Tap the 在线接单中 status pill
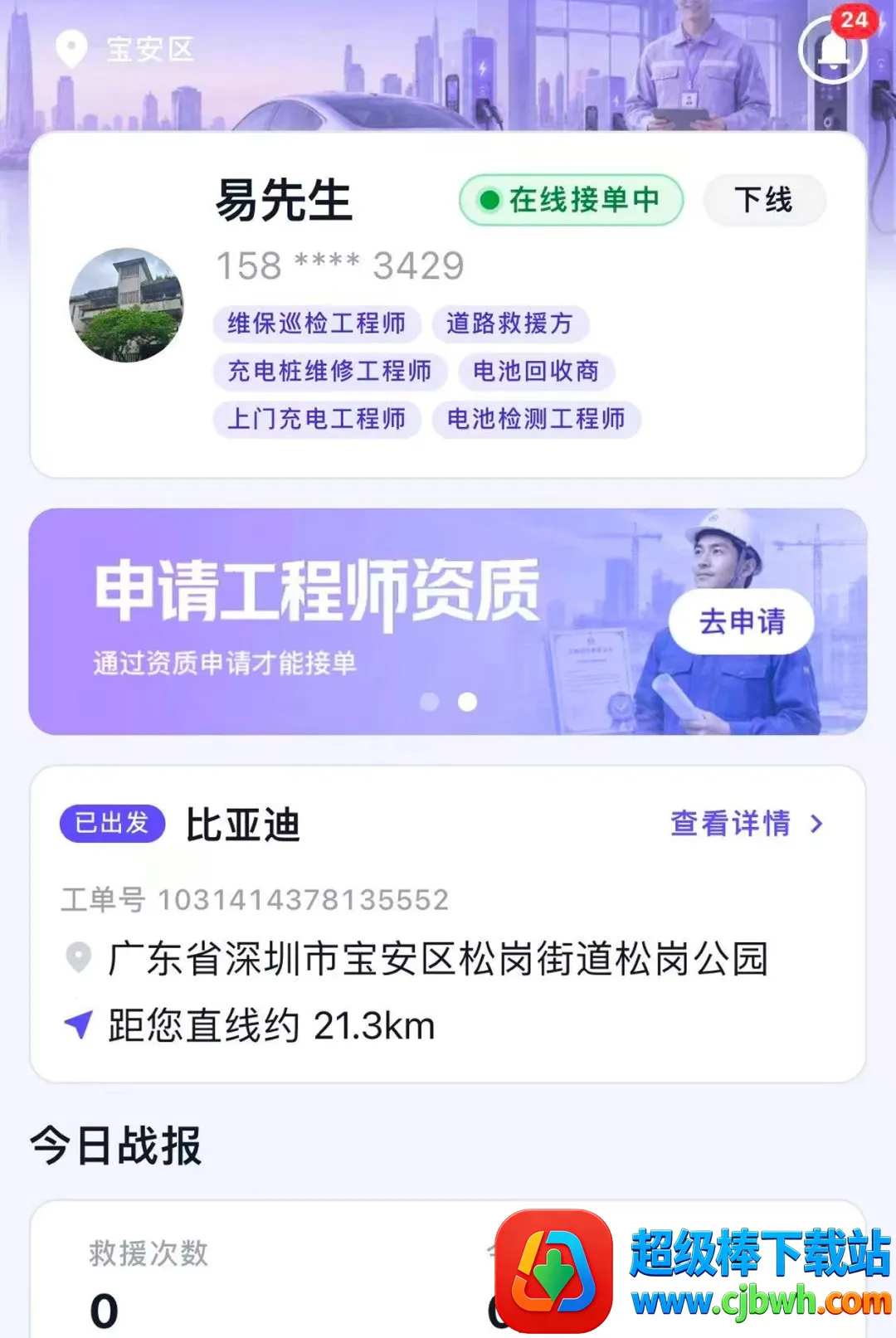 (571, 200)
